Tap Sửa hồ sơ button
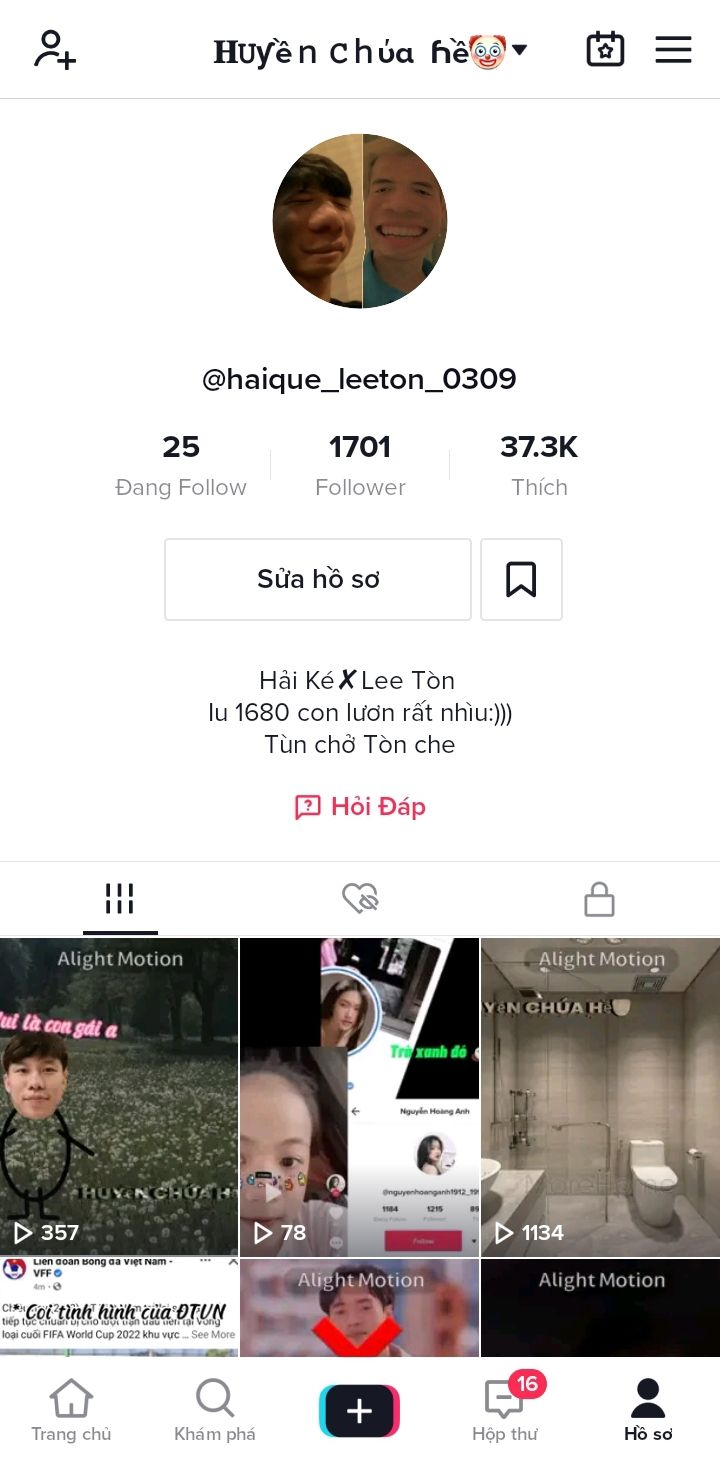 (318, 579)
